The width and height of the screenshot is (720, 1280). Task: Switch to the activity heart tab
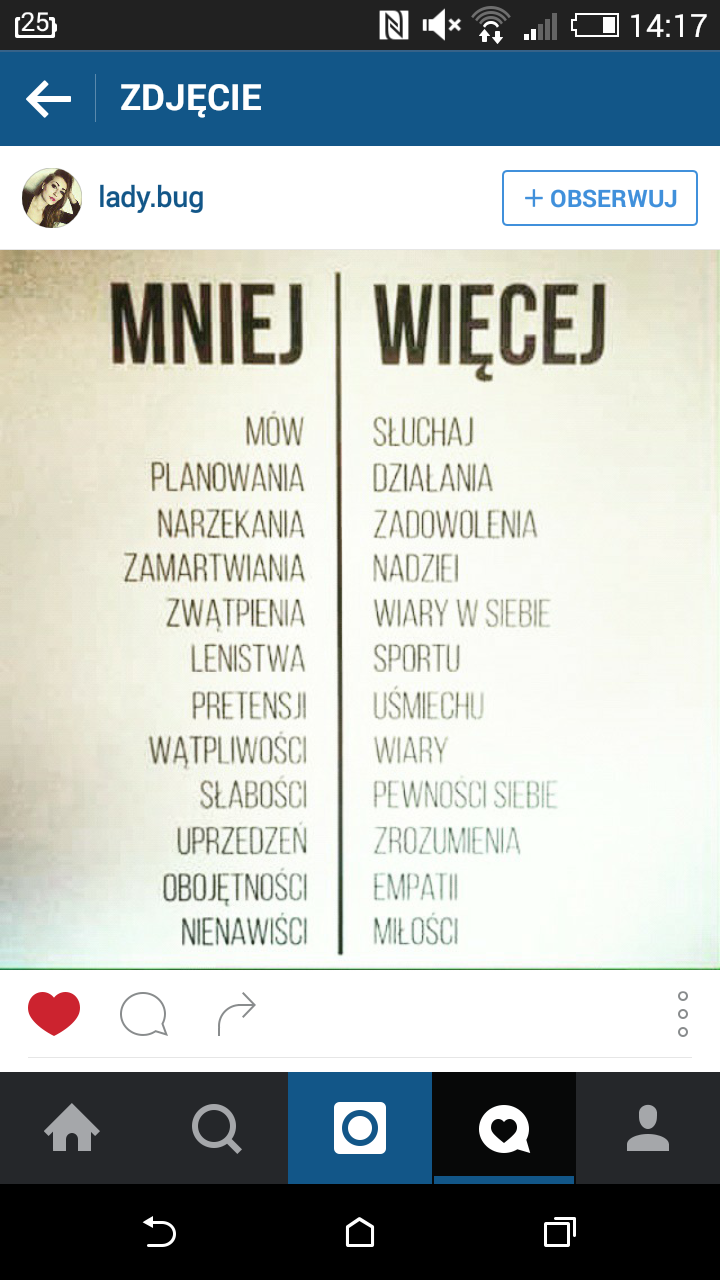504,1129
